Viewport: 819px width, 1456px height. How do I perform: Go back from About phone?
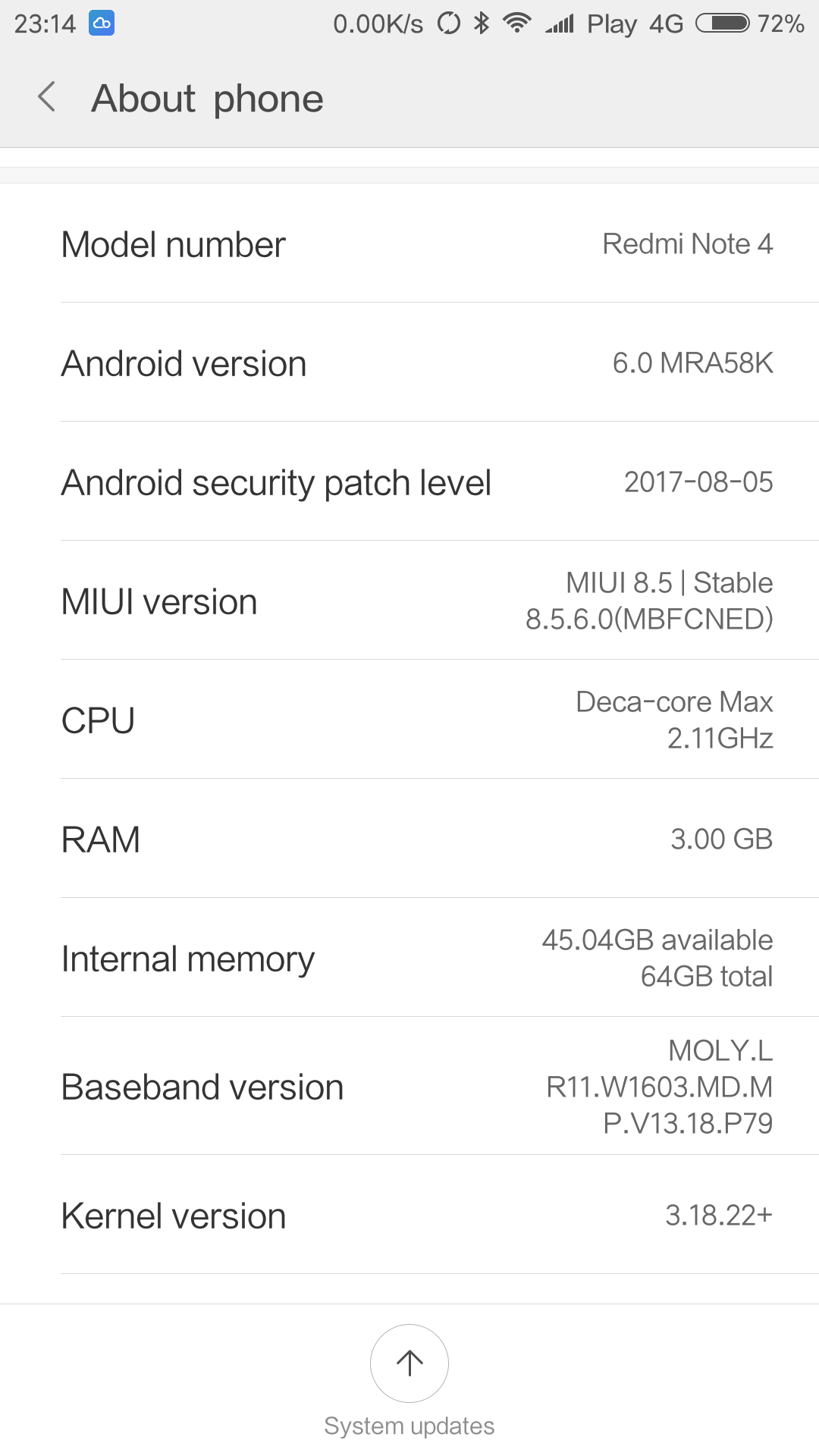pos(47,98)
